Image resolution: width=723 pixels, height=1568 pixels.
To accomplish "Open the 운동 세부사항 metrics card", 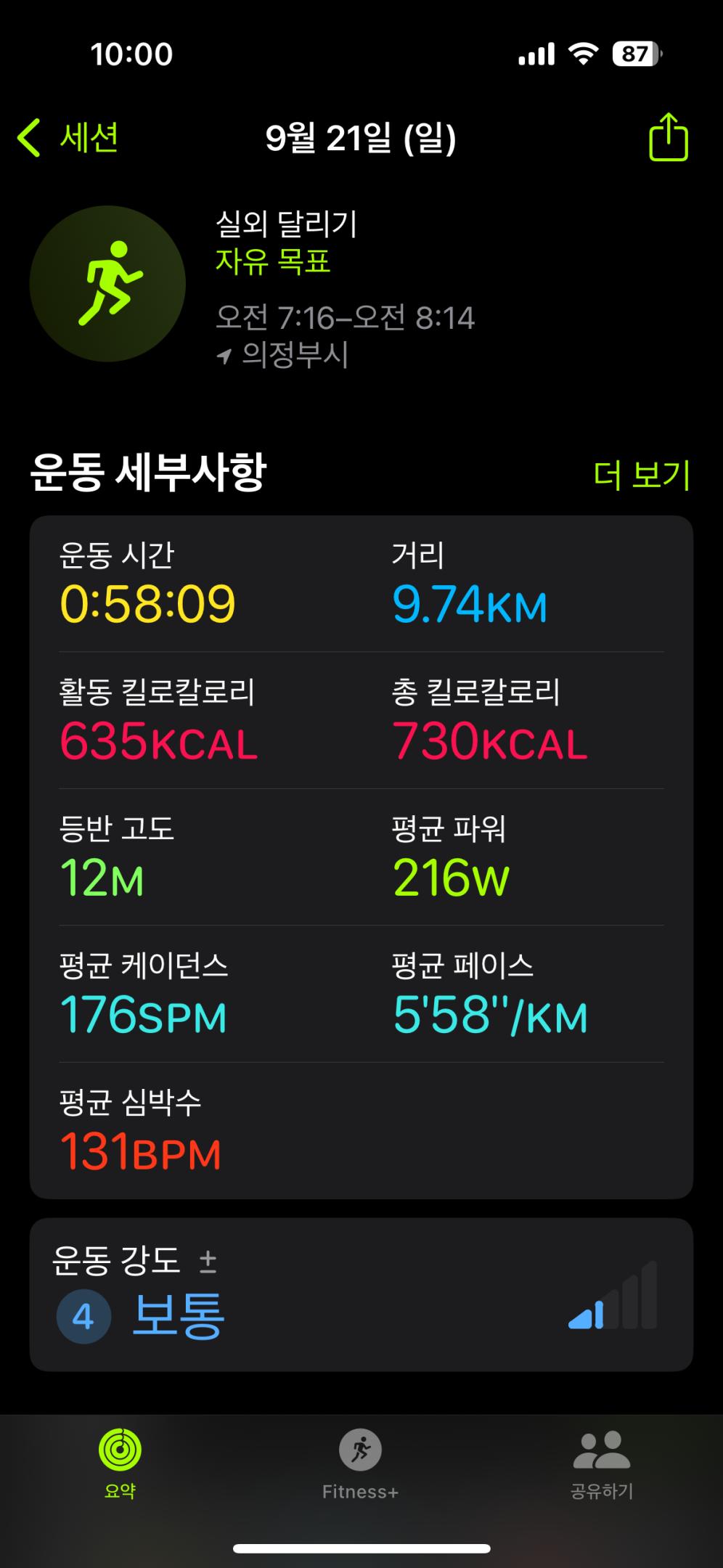I will 361,857.
